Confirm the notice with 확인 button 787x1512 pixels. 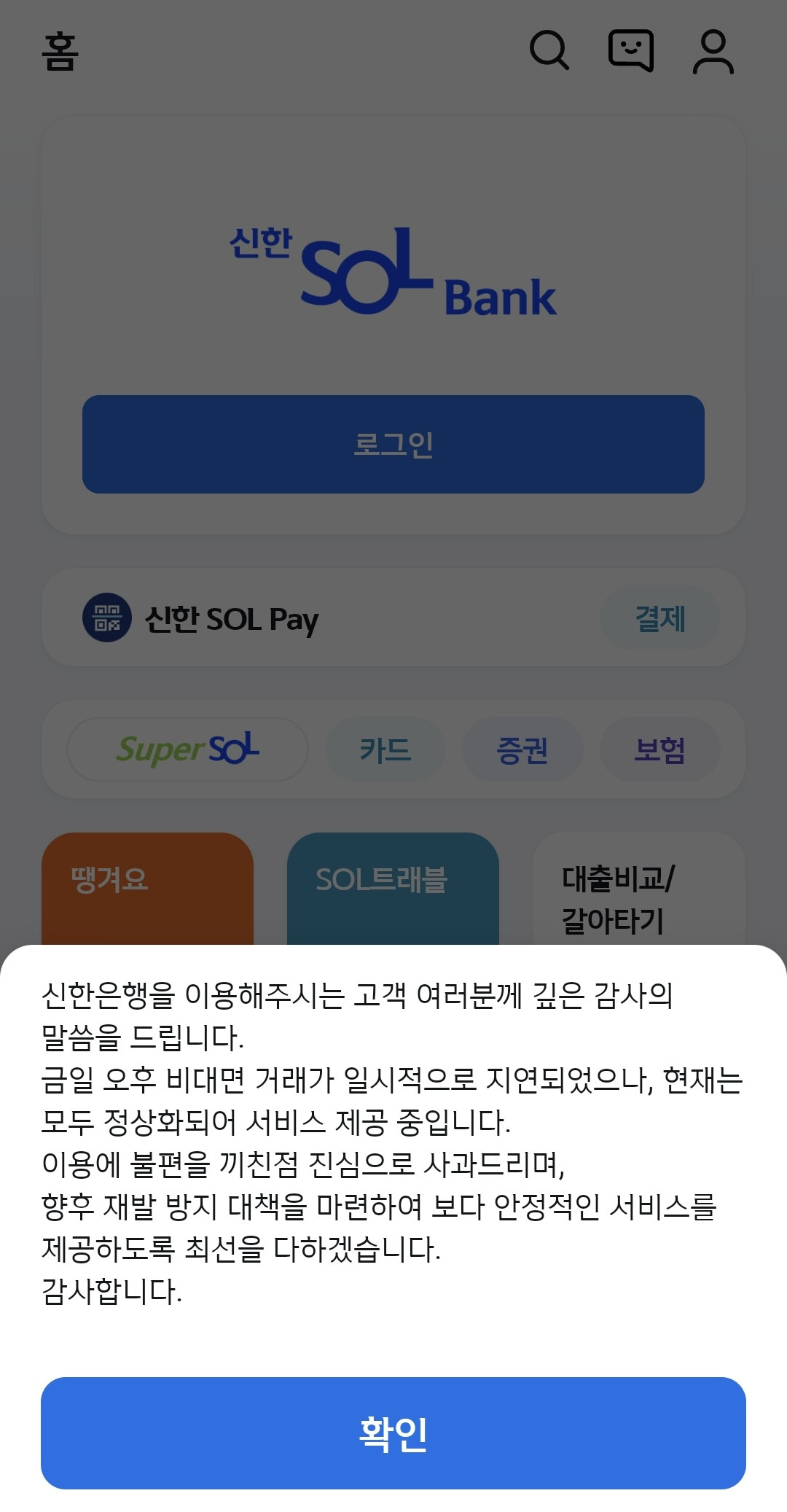tap(393, 1433)
